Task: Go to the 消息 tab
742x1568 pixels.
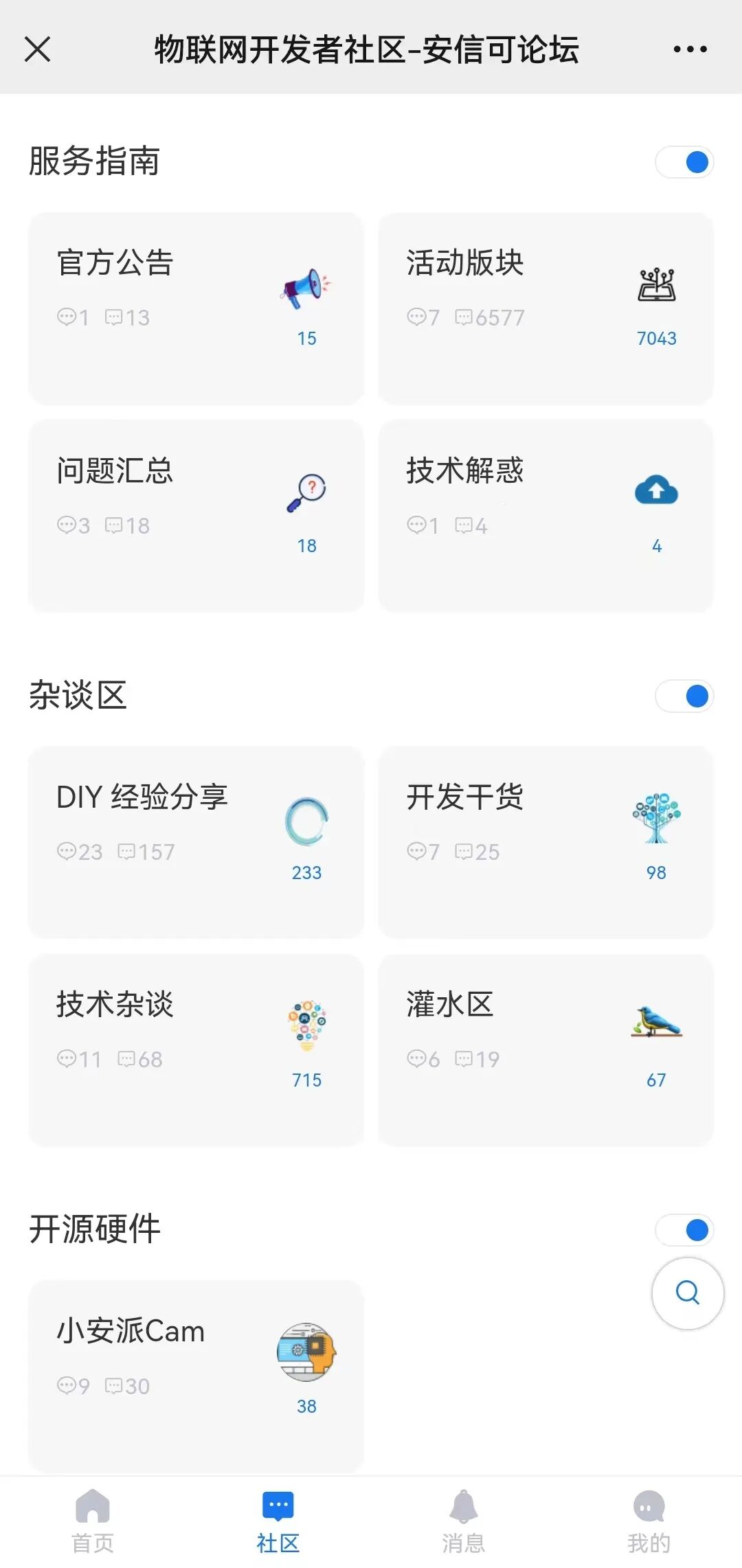Action: (x=464, y=1522)
